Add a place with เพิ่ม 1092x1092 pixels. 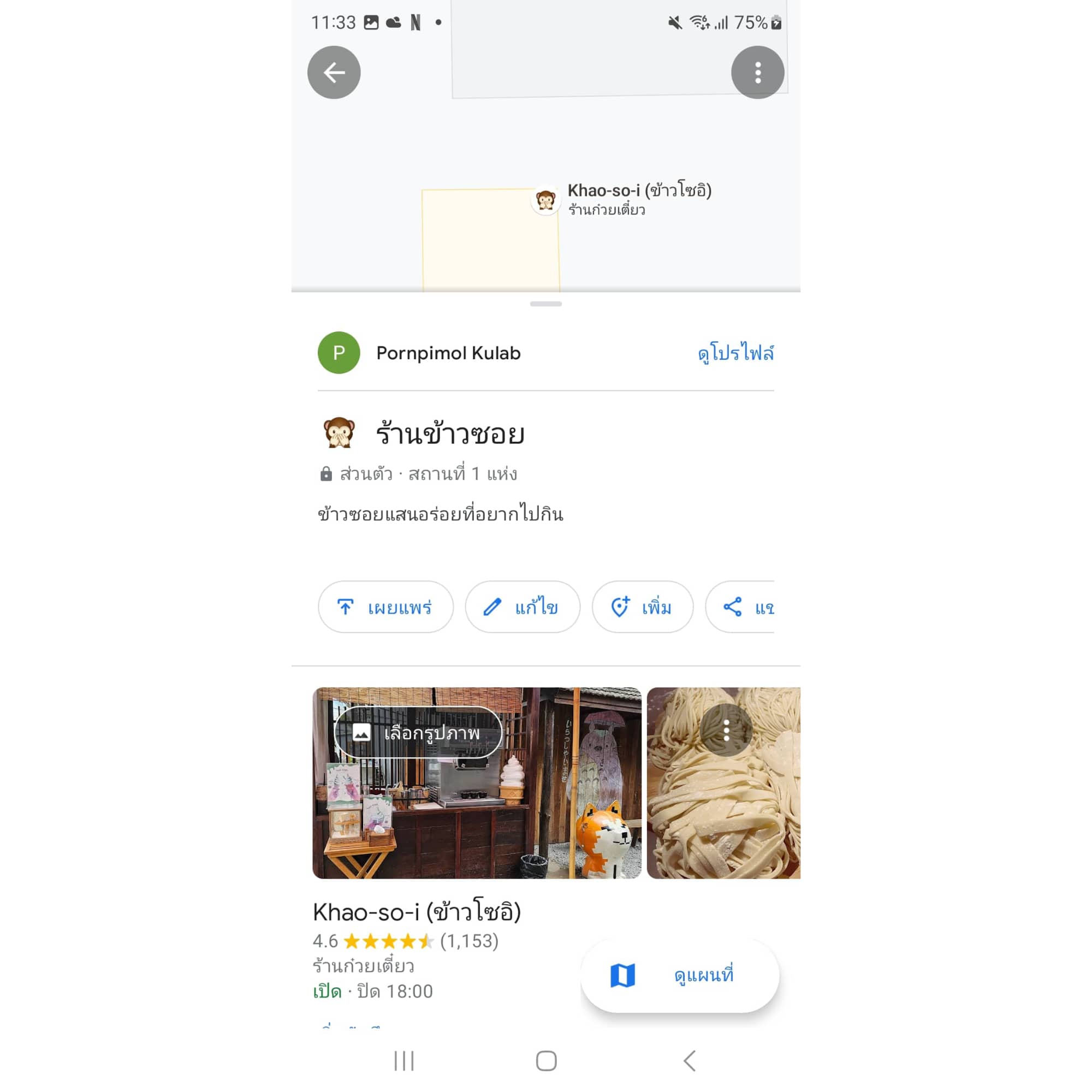pyautogui.click(x=642, y=607)
